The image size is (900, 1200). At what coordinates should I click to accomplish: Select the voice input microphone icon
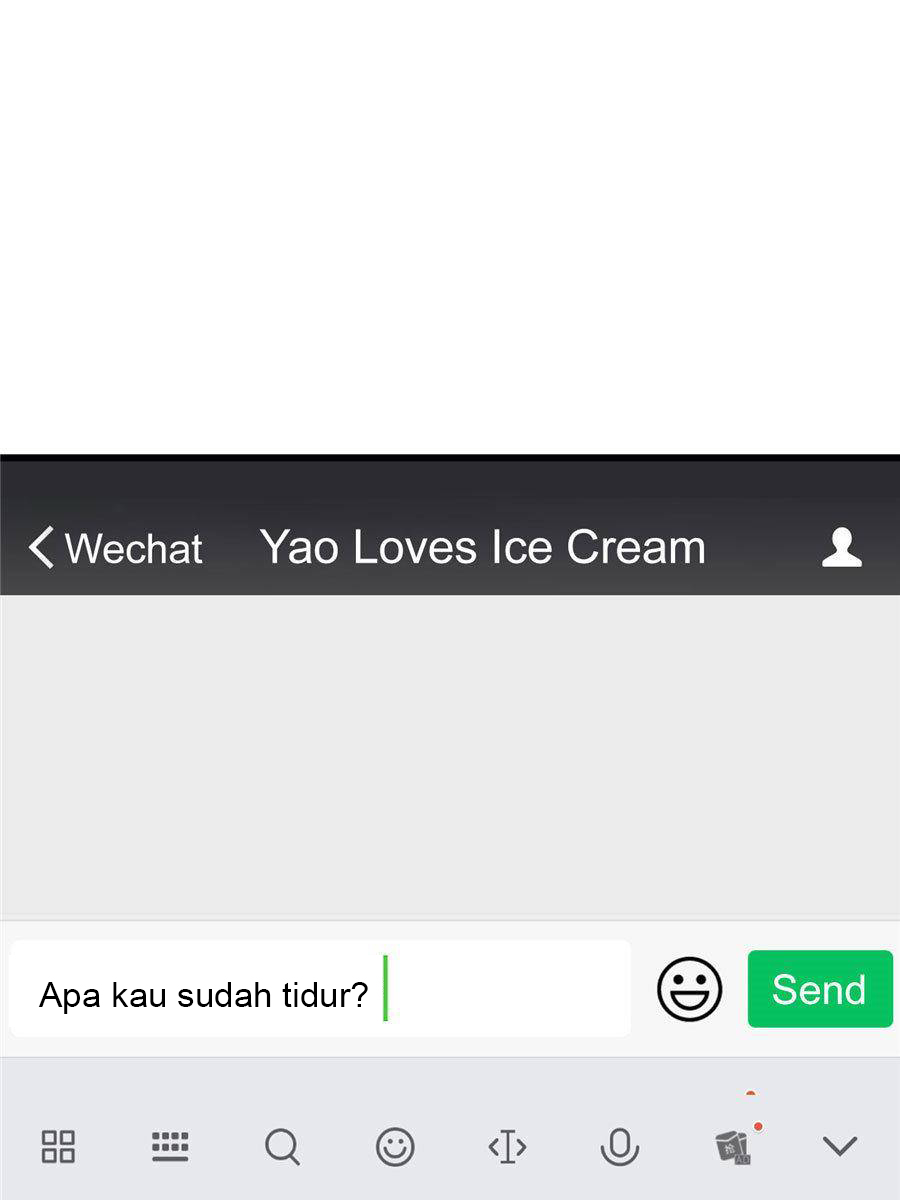tap(620, 1146)
